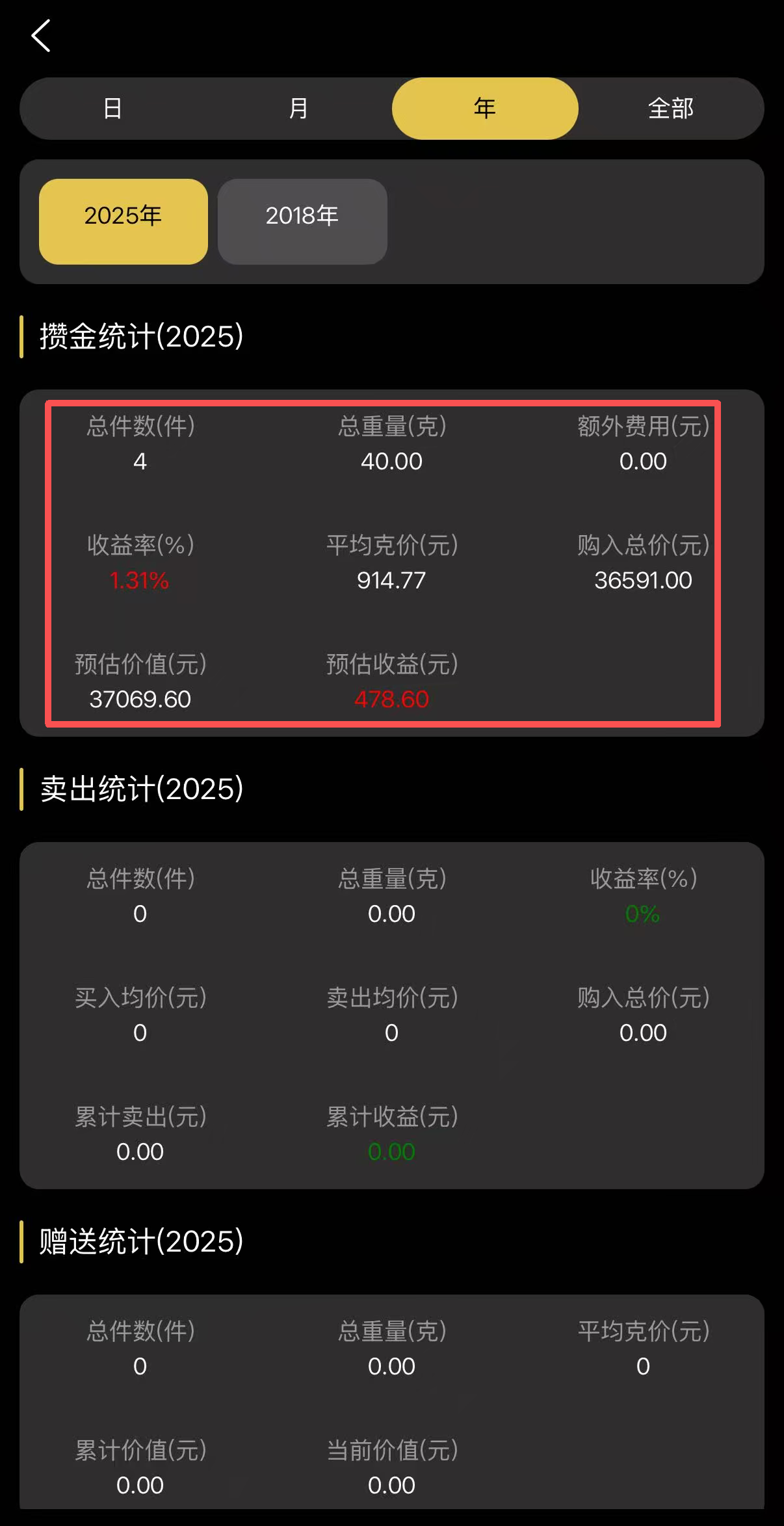The height and width of the screenshot is (1526, 784).
Task: Go back using the top-left arrow
Action: 41,36
